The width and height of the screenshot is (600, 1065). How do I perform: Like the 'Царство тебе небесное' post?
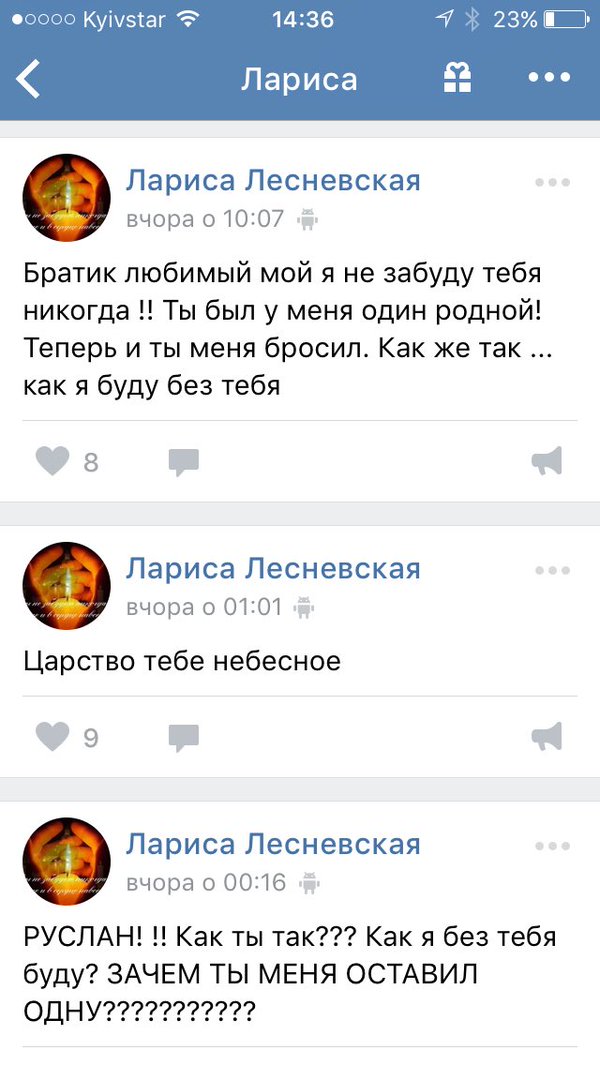[x=53, y=738]
